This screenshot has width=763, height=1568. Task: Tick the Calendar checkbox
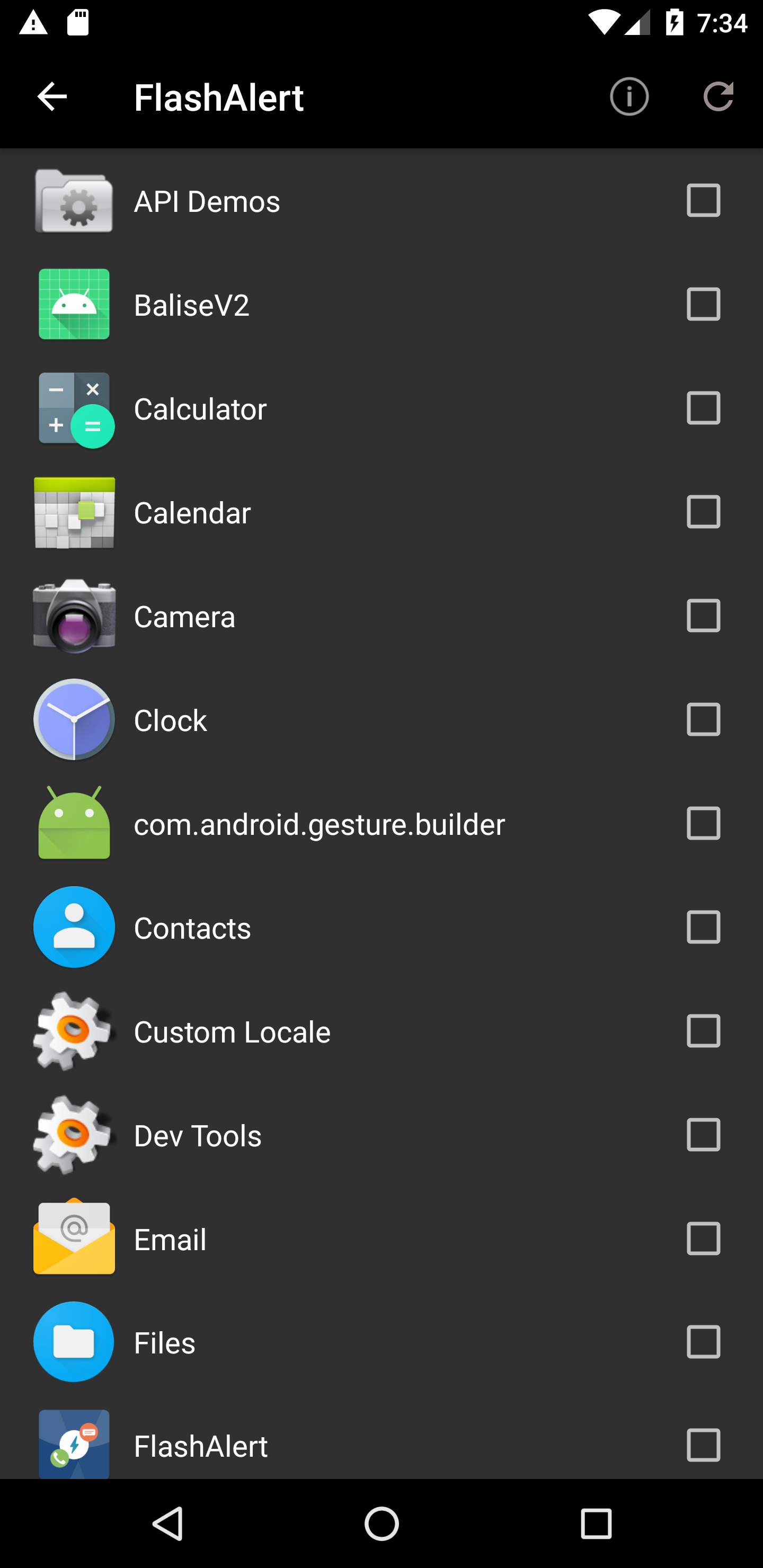703,512
